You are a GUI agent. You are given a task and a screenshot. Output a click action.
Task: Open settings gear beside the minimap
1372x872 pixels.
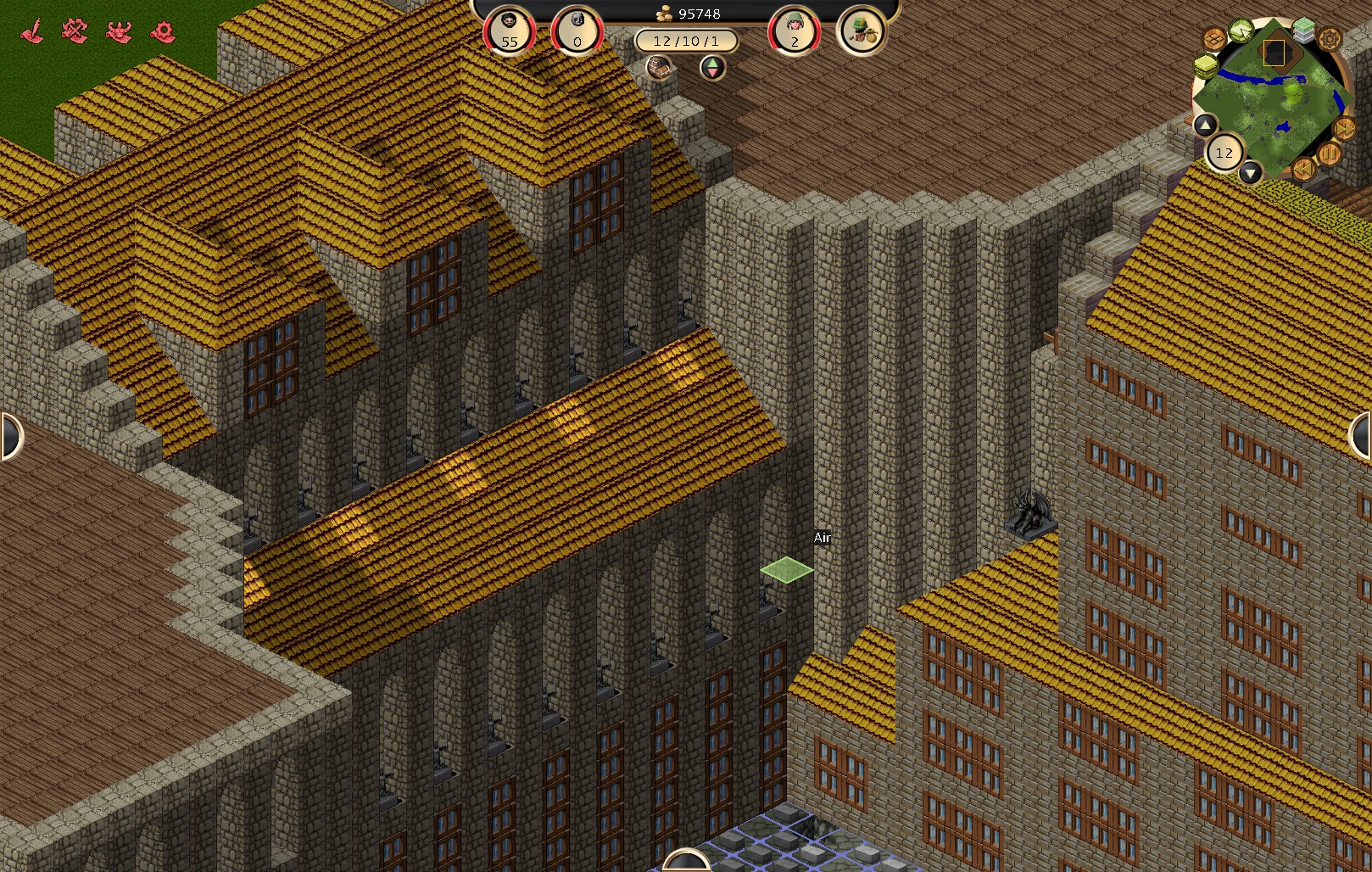point(1329,39)
